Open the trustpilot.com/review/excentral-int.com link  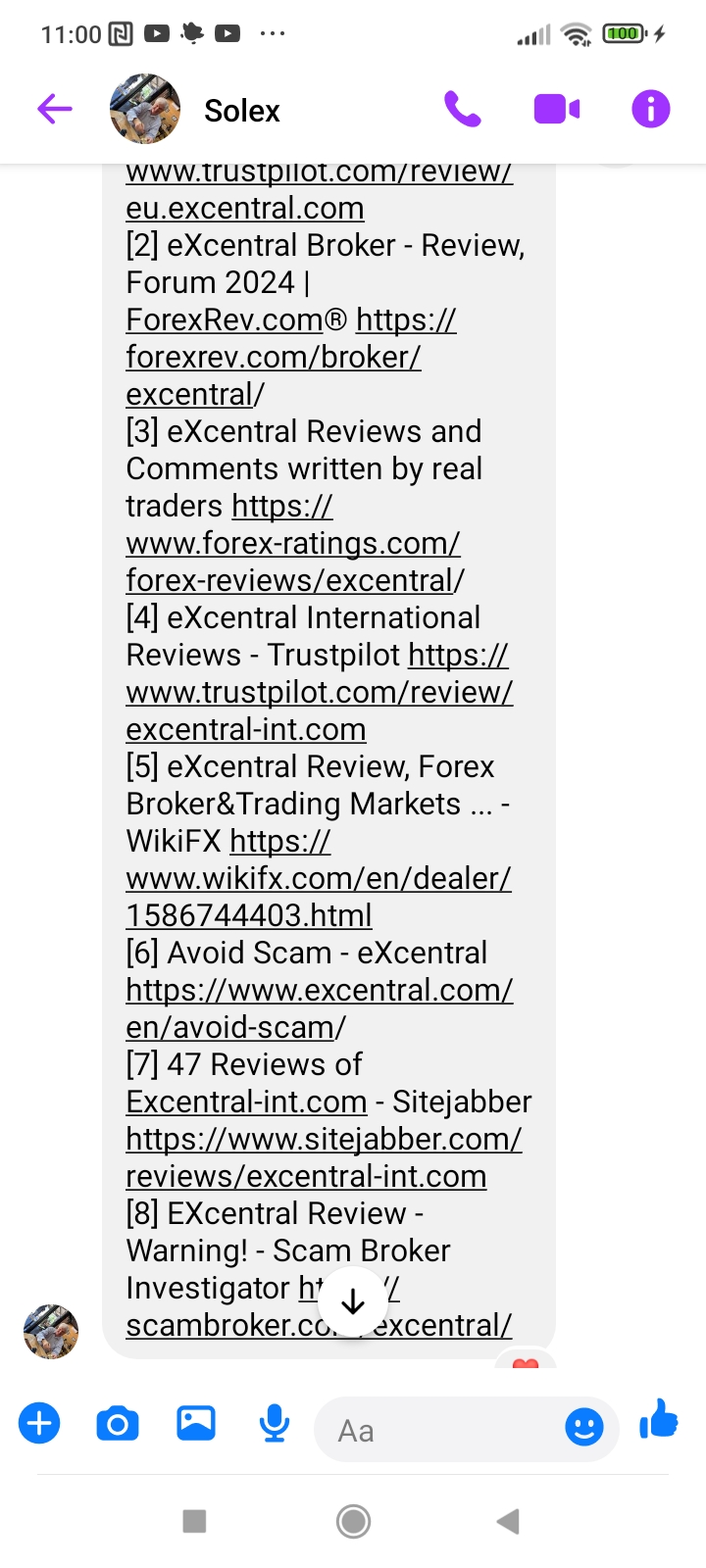(x=319, y=693)
